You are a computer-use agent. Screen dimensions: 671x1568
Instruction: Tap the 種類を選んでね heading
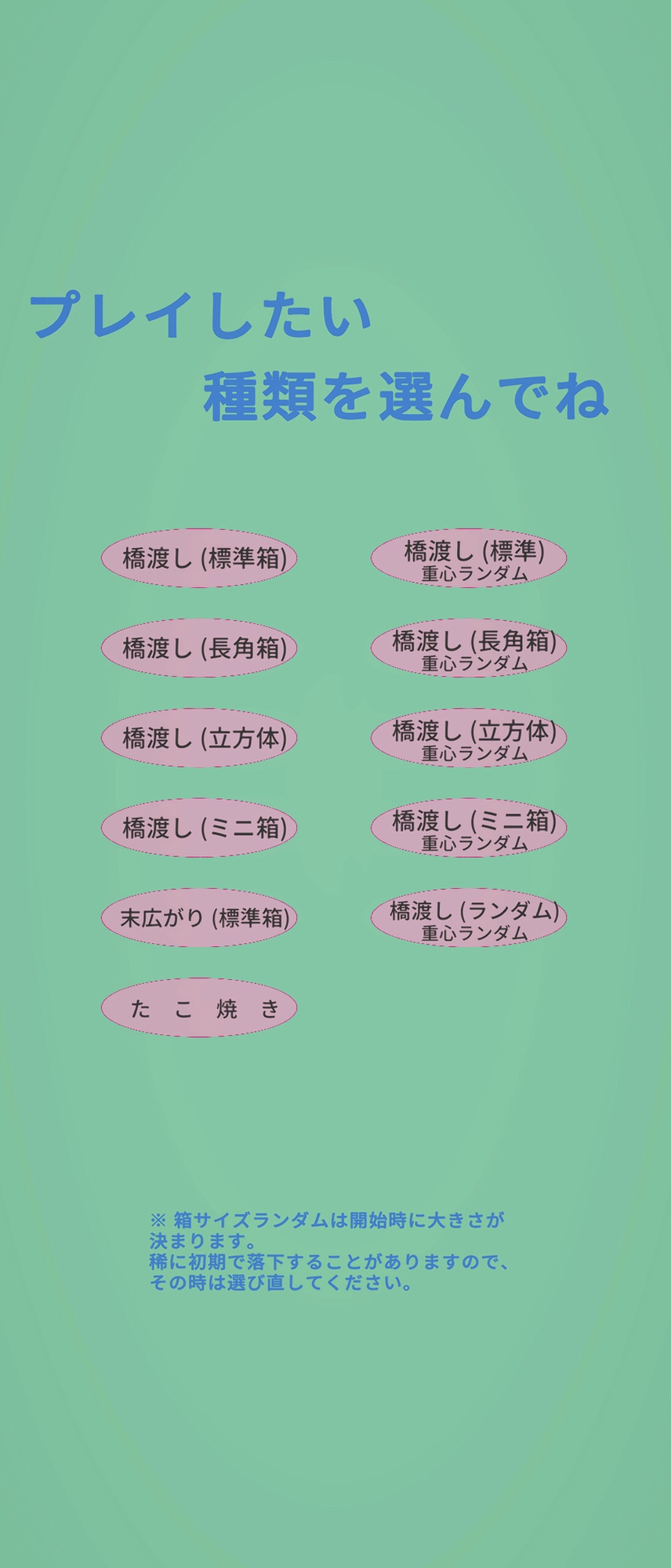pos(406,398)
